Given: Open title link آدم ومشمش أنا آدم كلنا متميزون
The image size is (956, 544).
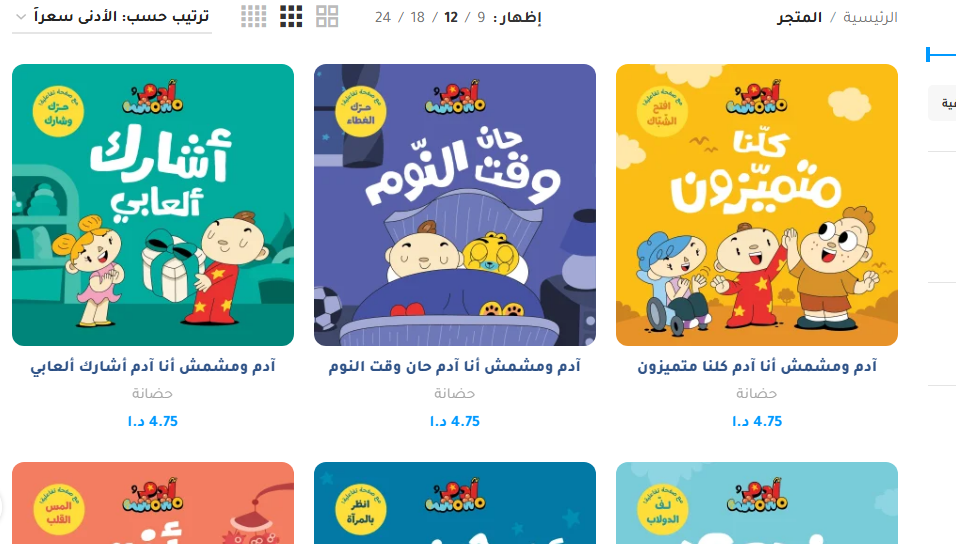Looking at the screenshot, I should point(757,367).
